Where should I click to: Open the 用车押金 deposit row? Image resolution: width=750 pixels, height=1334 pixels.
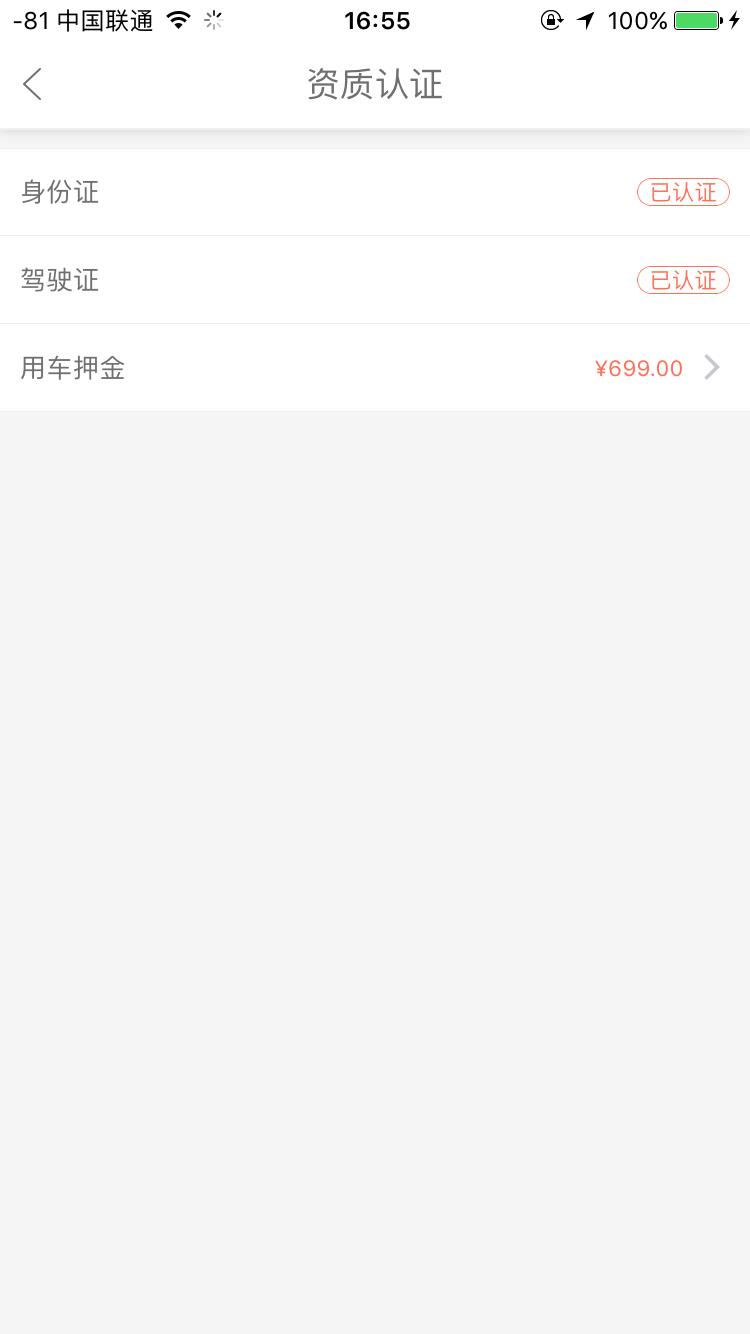375,368
